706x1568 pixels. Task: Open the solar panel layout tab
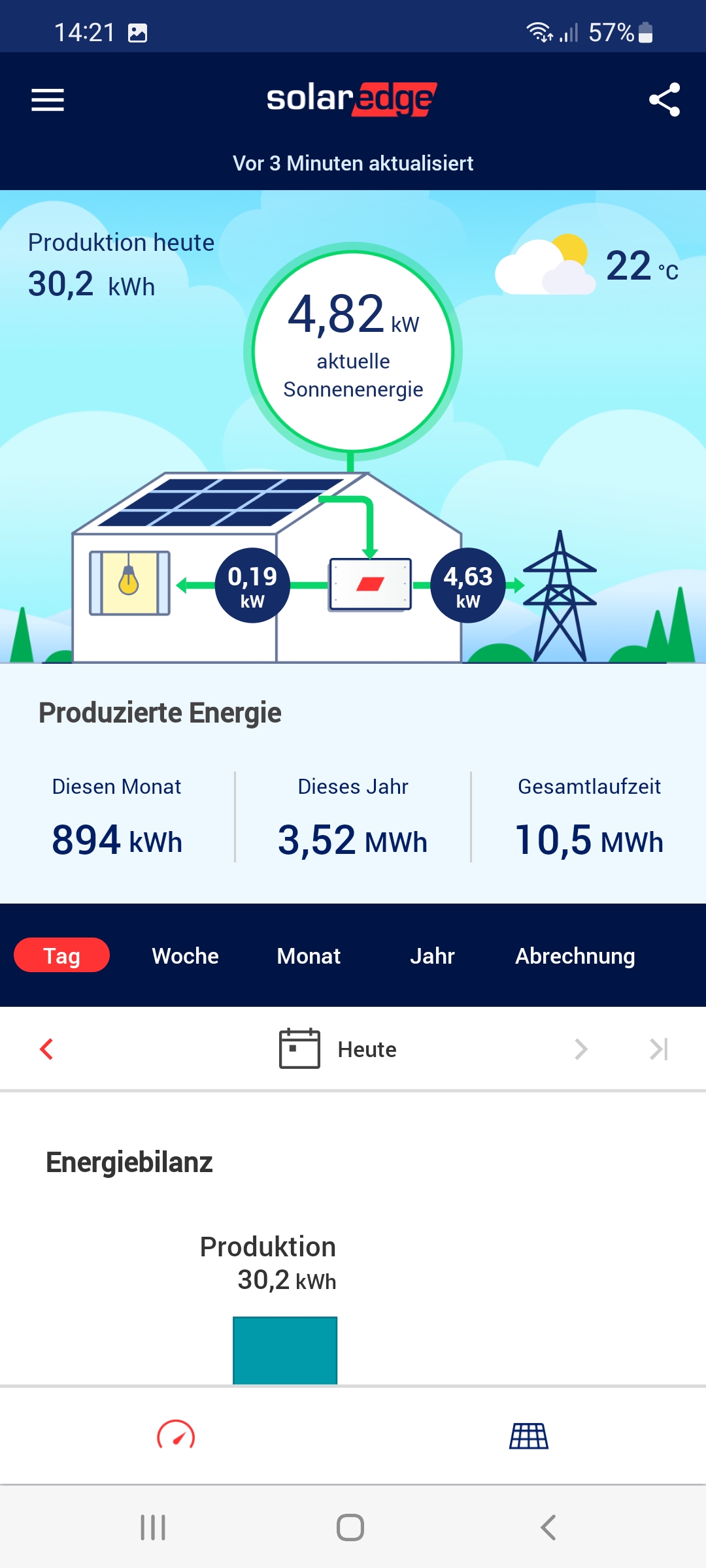pyautogui.click(x=529, y=1435)
